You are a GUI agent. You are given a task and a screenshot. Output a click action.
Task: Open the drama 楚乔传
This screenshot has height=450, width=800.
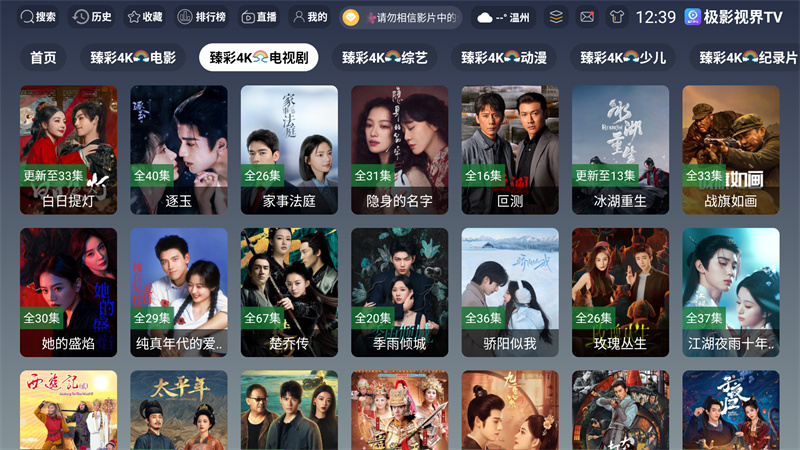click(x=289, y=291)
